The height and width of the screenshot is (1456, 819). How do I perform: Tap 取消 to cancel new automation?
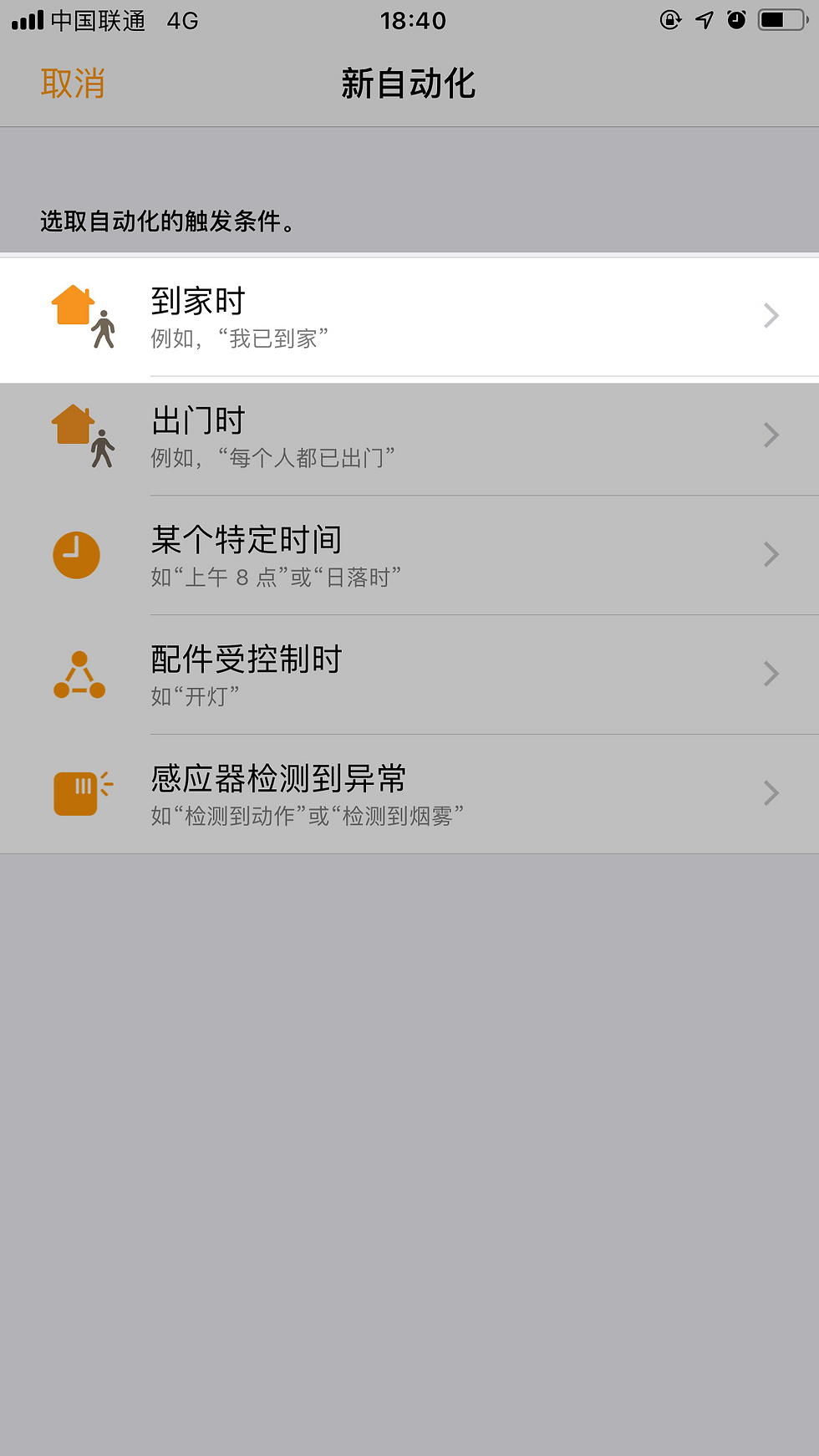click(x=73, y=84)
